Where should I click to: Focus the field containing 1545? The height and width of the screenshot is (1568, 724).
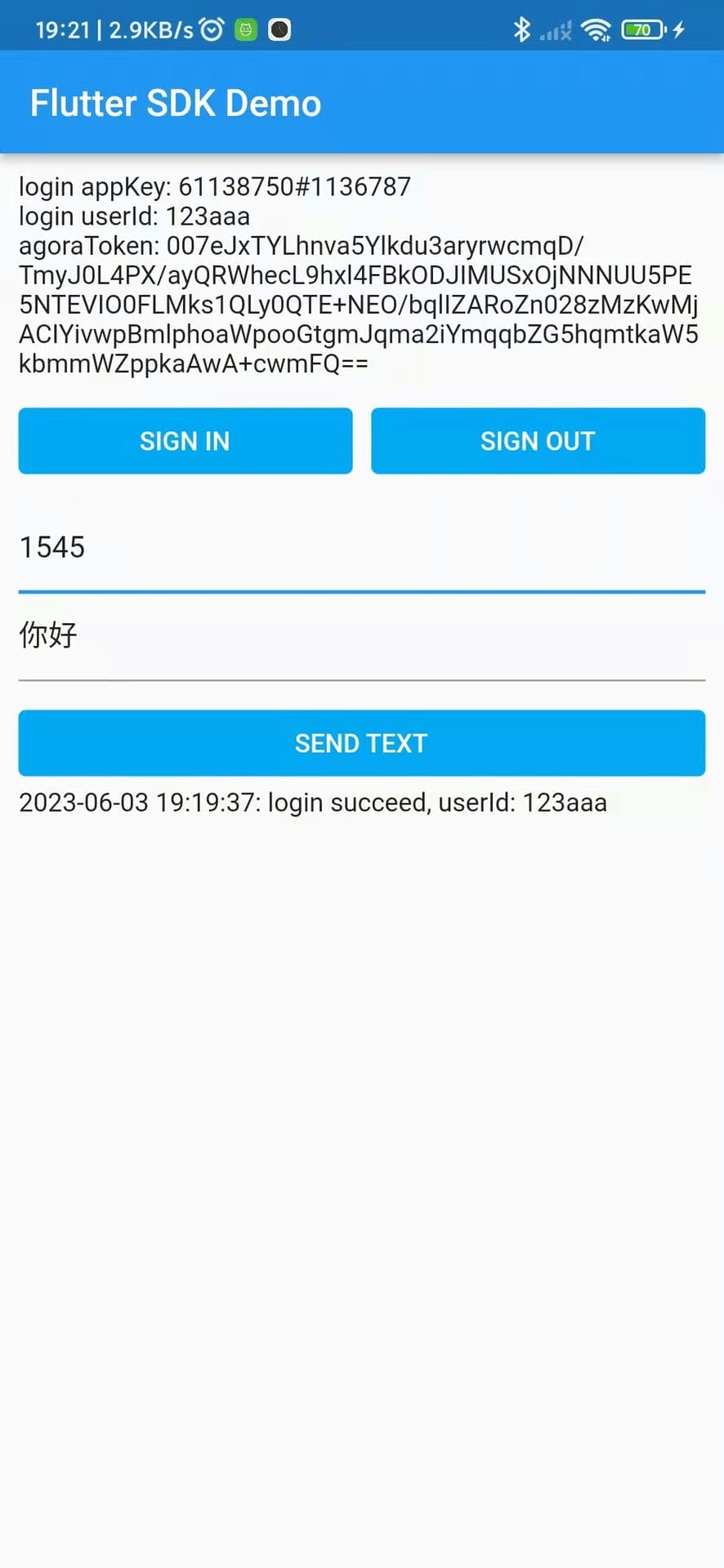362,548
